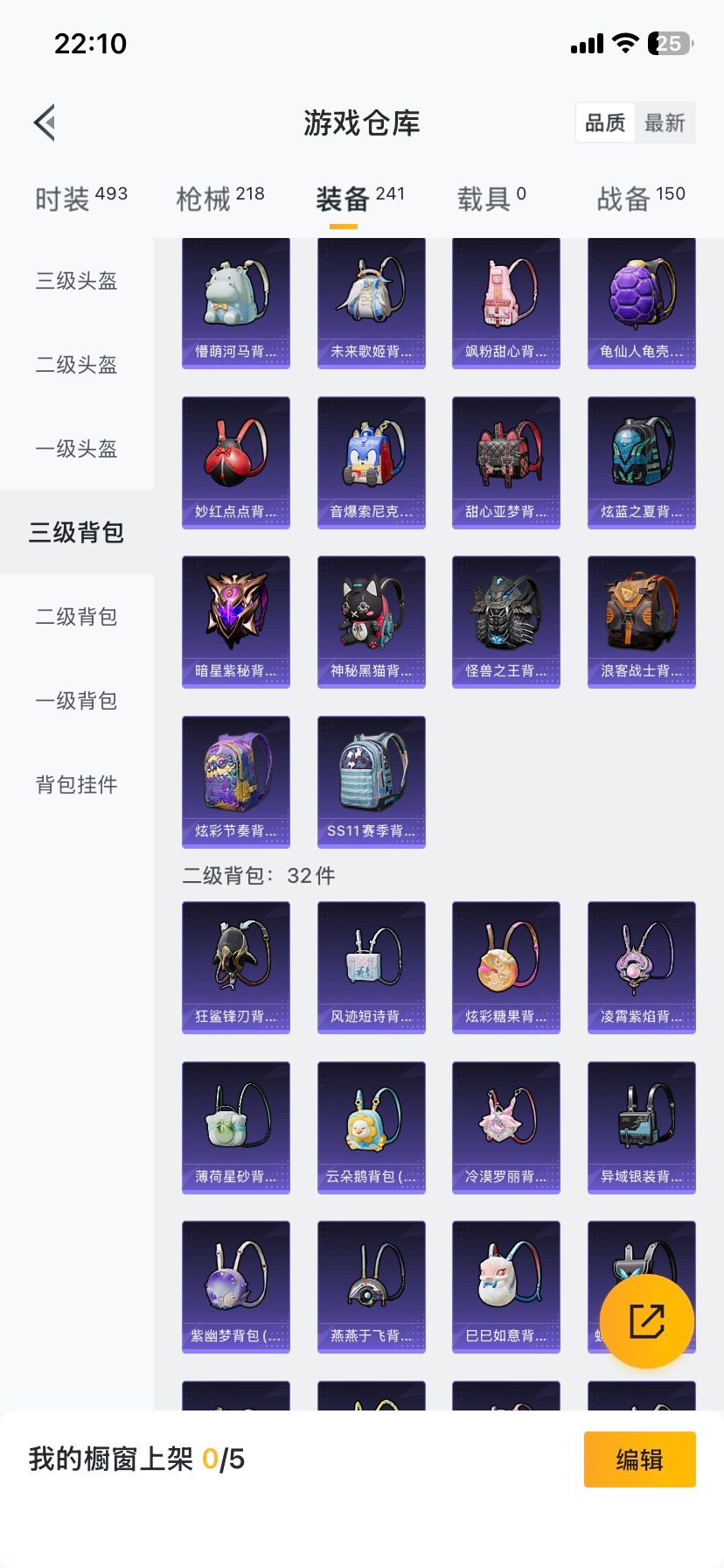Sort items by 品质

(605, 123)
